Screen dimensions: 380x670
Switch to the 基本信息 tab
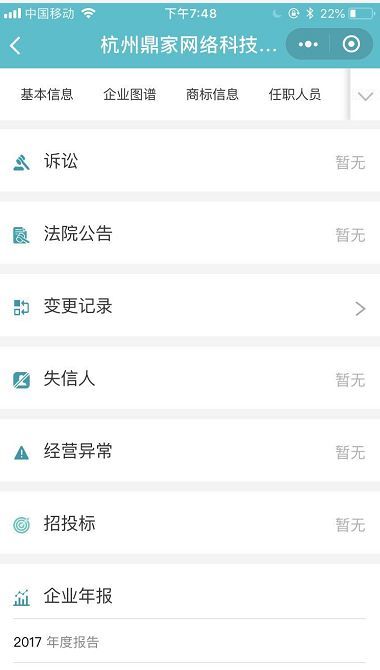coord(47,94)
